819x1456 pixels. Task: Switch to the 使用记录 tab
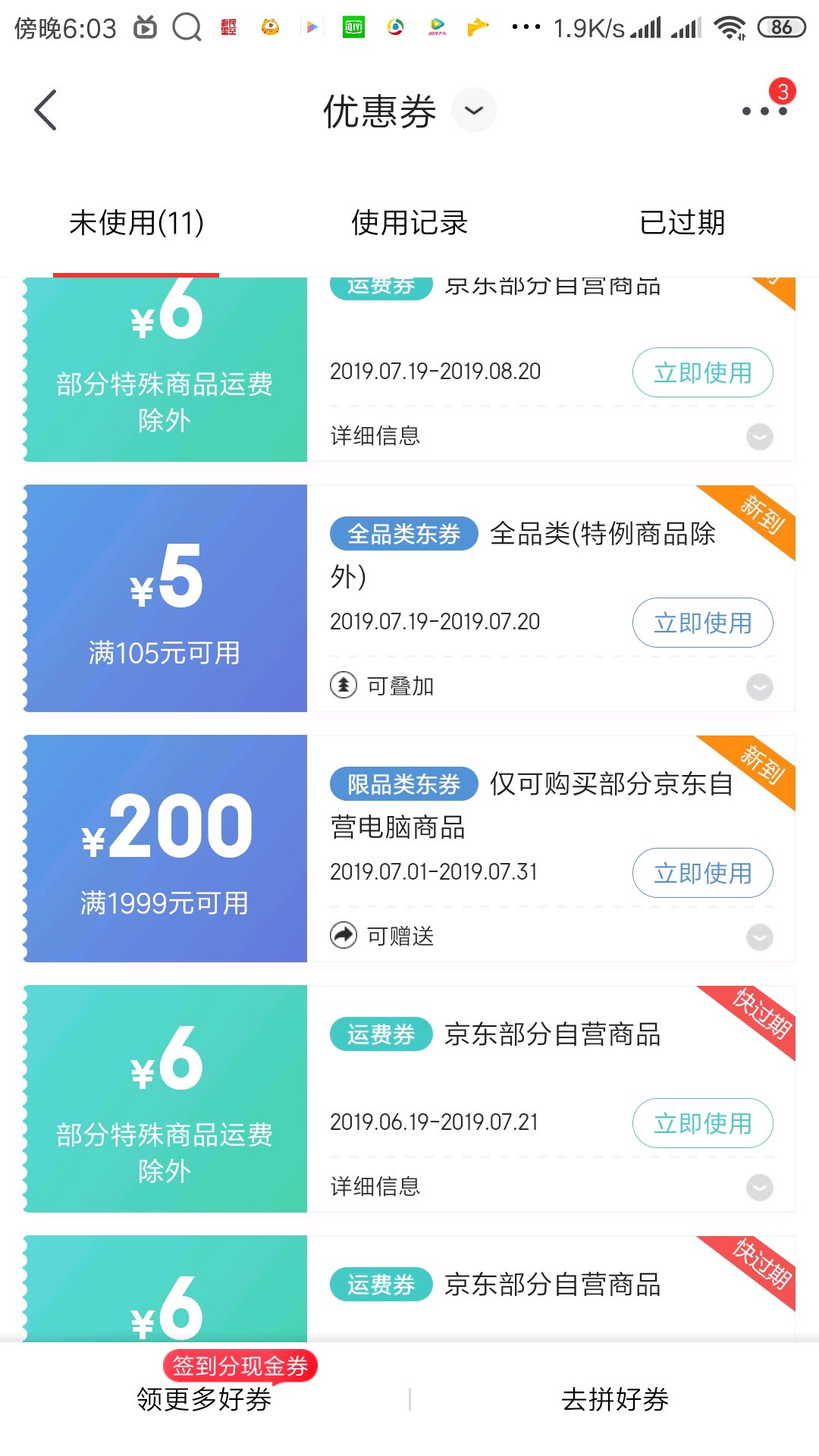[409, 223]
